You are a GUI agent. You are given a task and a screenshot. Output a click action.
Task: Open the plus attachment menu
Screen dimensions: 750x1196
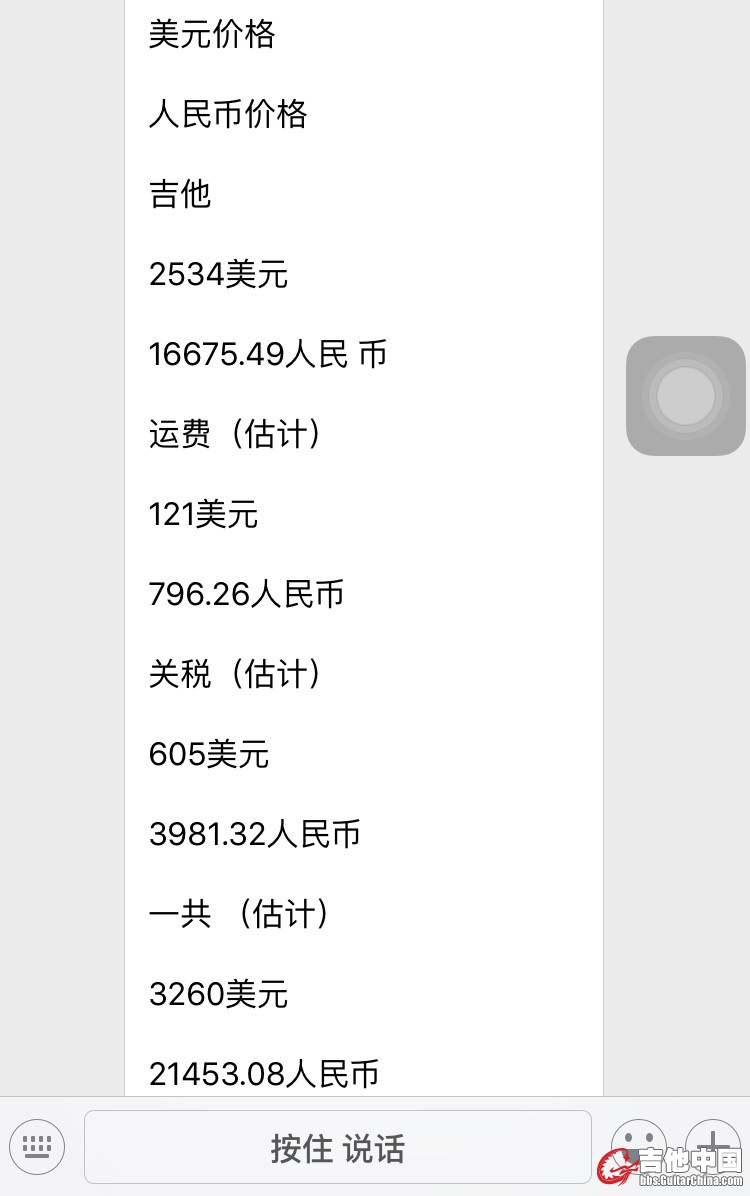(713, 1140)
